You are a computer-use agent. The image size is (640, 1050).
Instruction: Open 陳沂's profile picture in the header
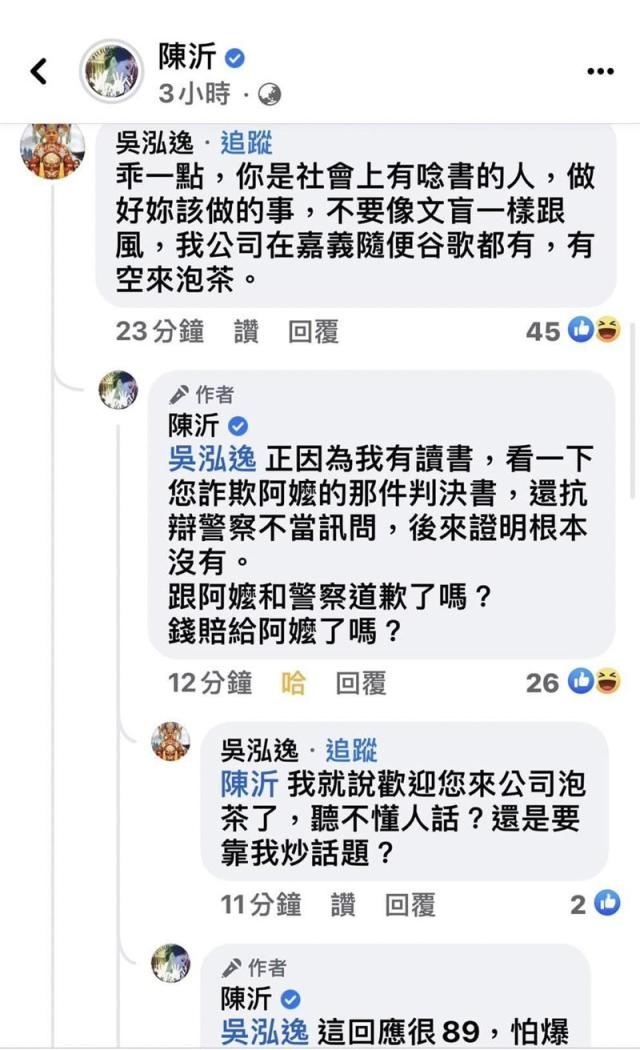111,72
